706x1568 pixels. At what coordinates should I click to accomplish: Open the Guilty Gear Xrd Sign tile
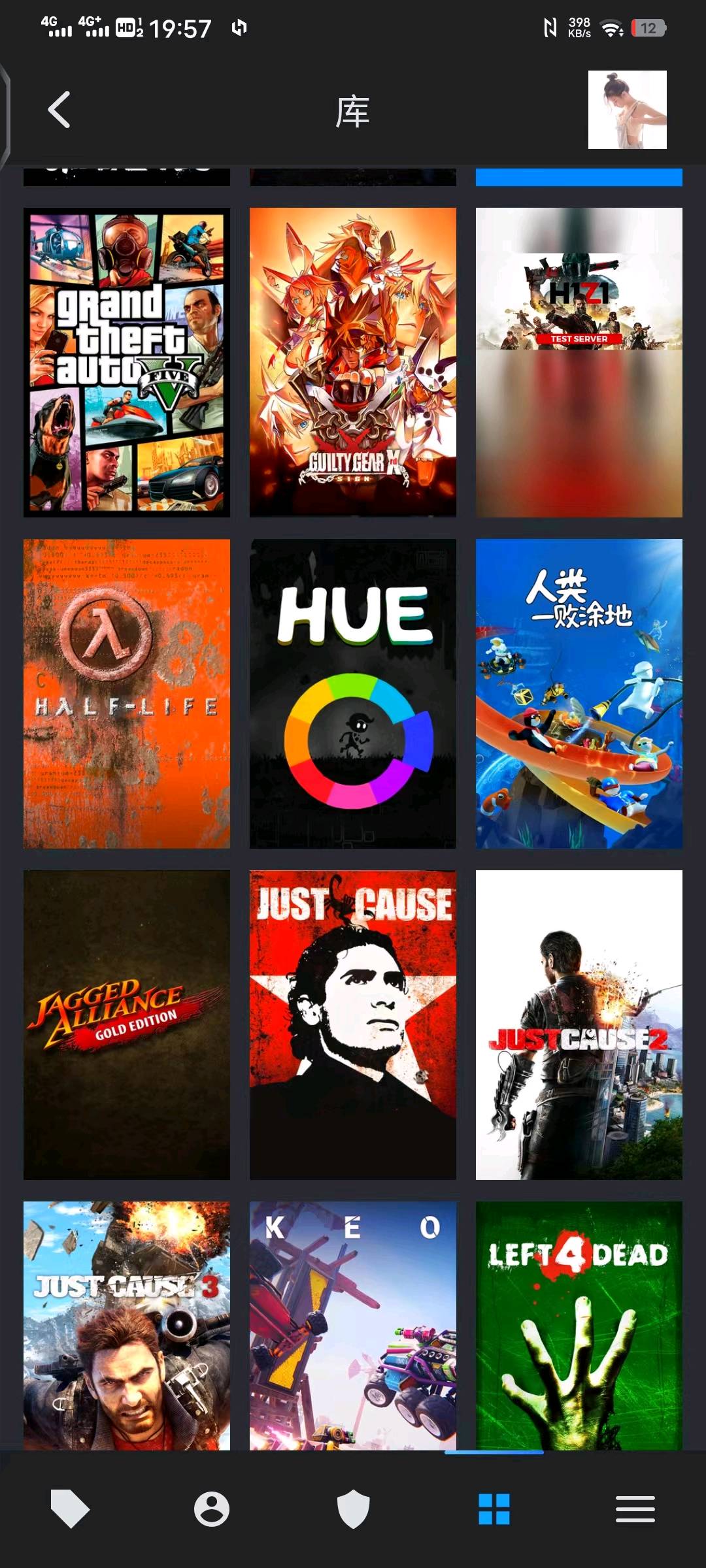(x=353, y=363)
